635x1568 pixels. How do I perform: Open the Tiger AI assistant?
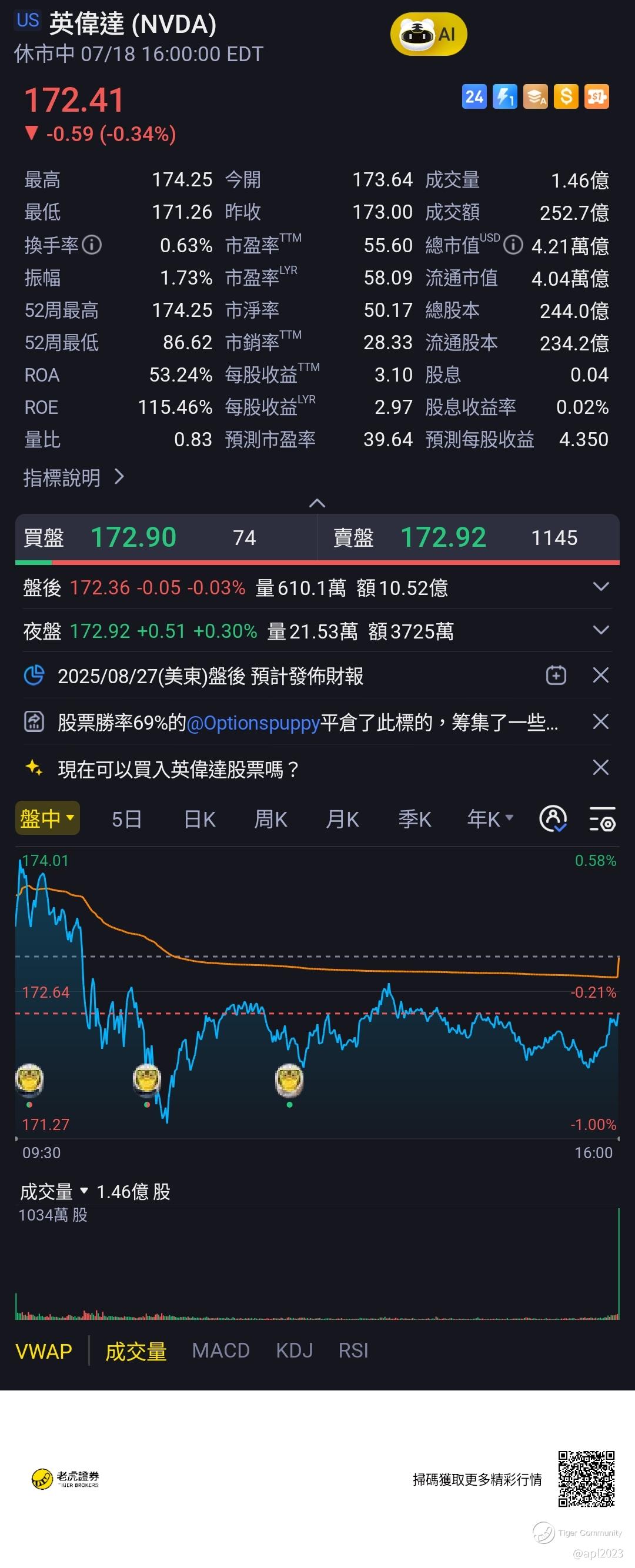(429, 35)
